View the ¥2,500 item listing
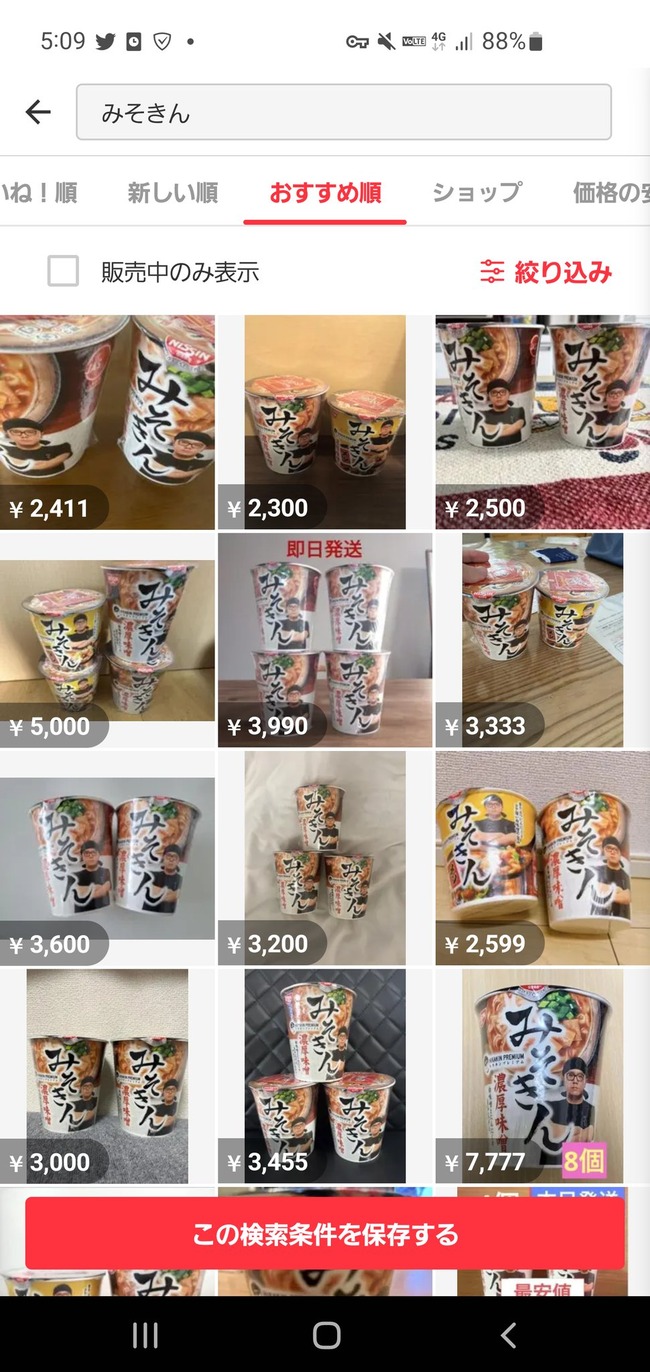This screenshot has width=650, height=1372. click(x=542, y=422)
